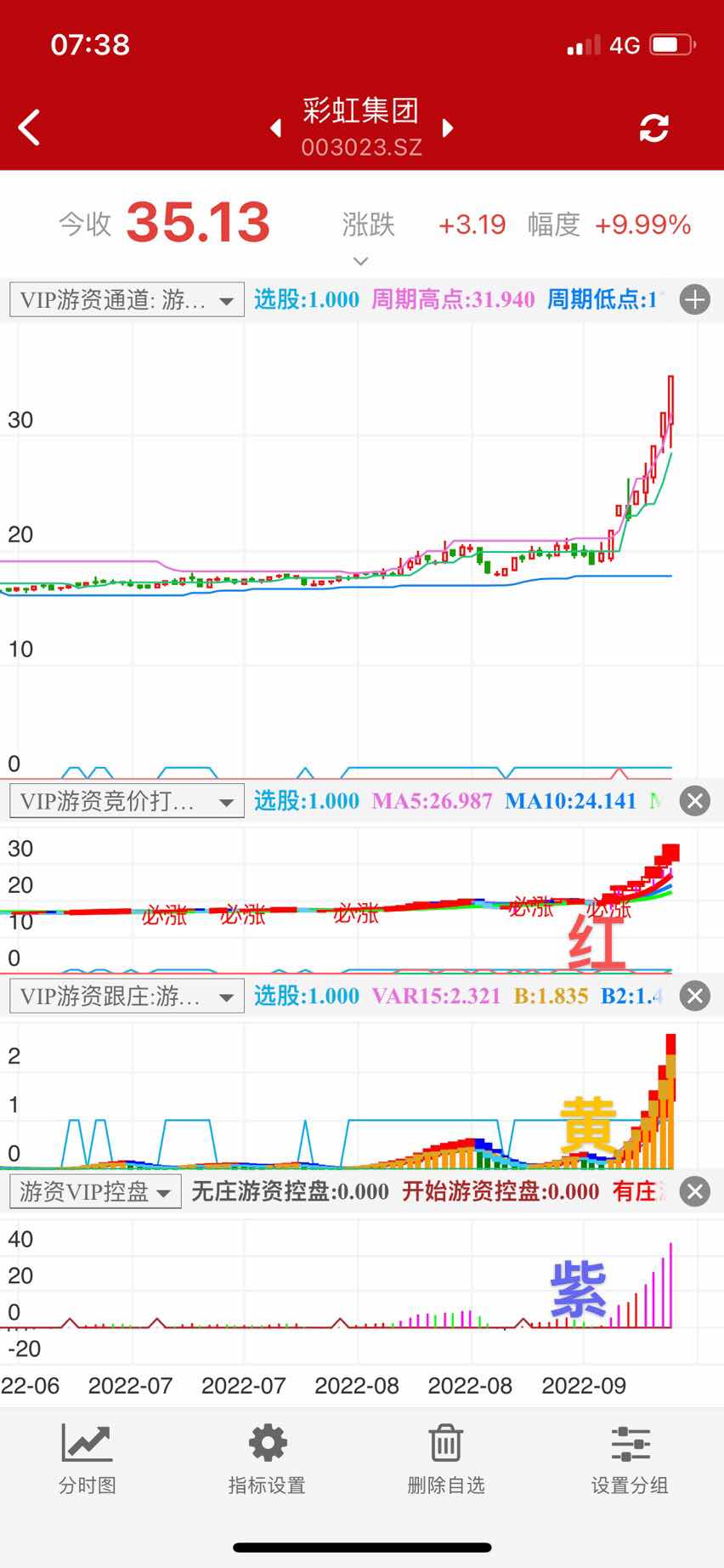Viewport: 724px width, 1568px height.
Task: Open the 游资VIP控盘 indicator dropdown
Action: 95,1192
